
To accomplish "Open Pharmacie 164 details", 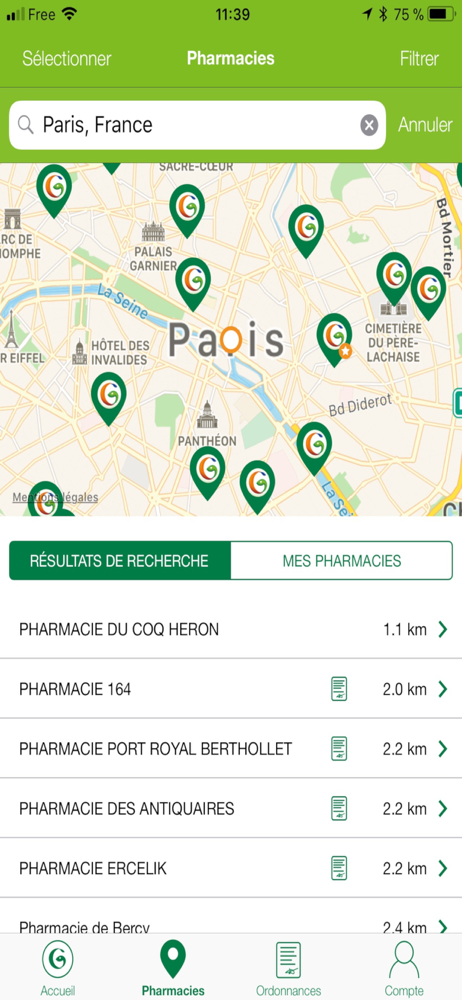I will (x=231, y=689).
